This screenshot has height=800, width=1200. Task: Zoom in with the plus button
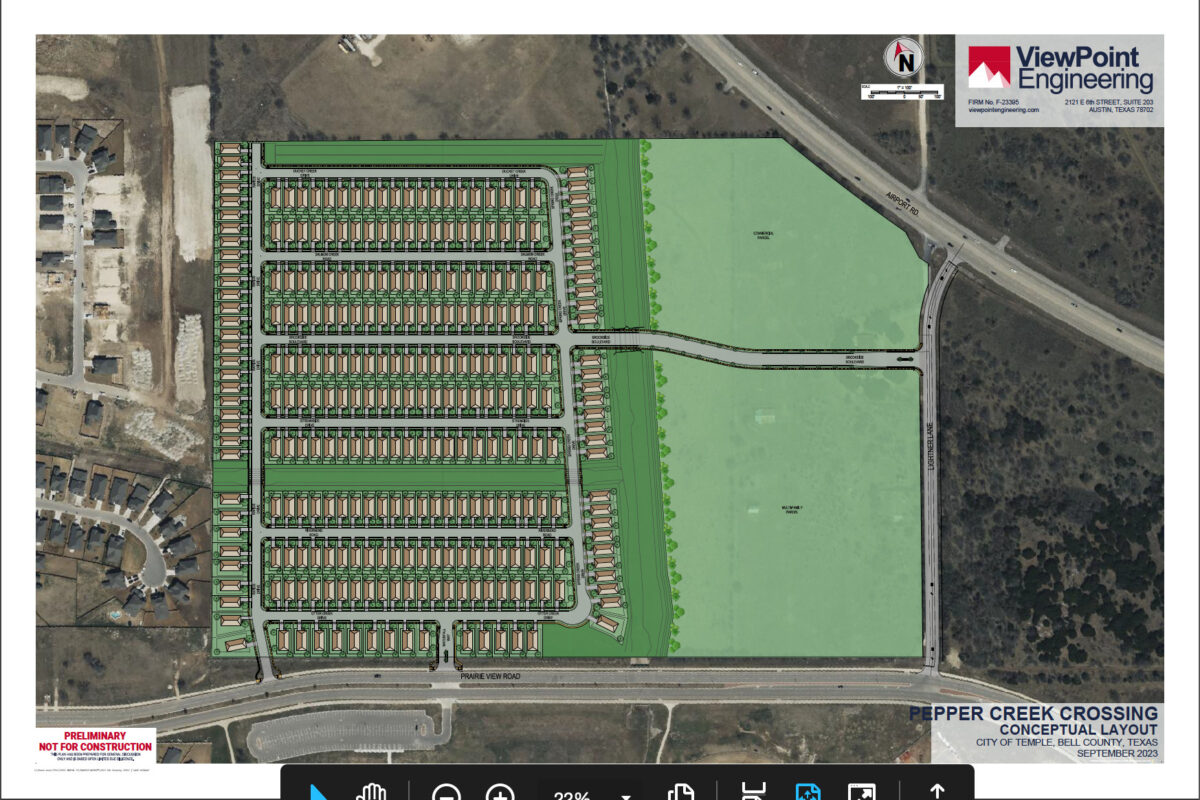pos(499,794)
